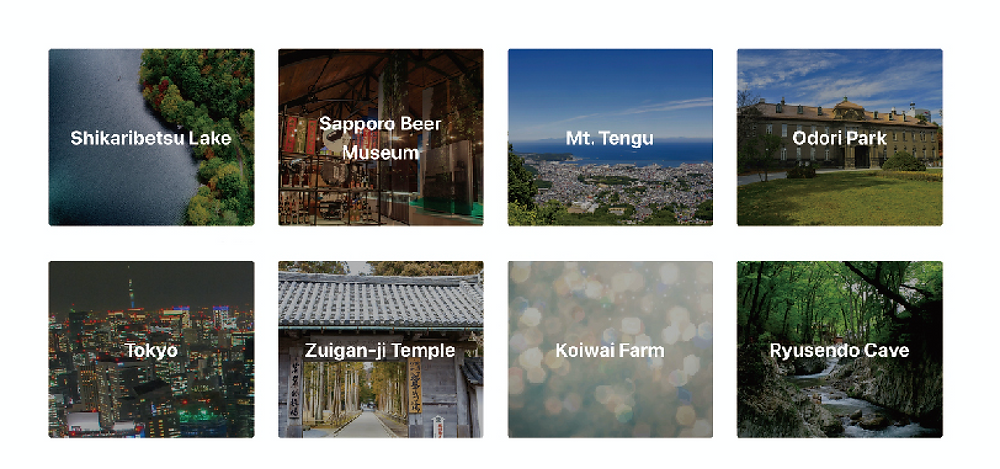Open the Shikaribetsu Lake card
The height and width of the screenshot is (469, 1000).
pyautogui.click(x=151, y=138)
